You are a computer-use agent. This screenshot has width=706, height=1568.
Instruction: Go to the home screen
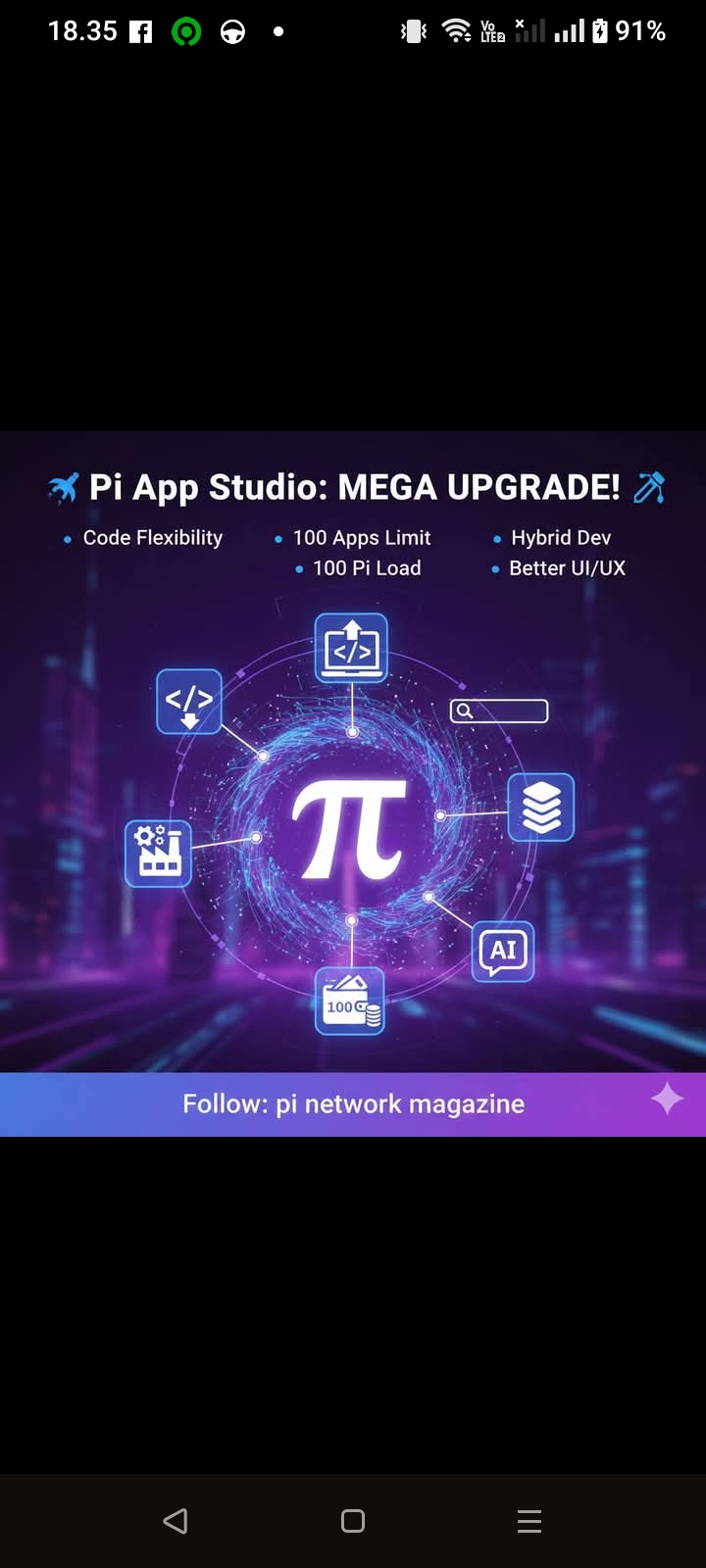(x=353, y=1521)
